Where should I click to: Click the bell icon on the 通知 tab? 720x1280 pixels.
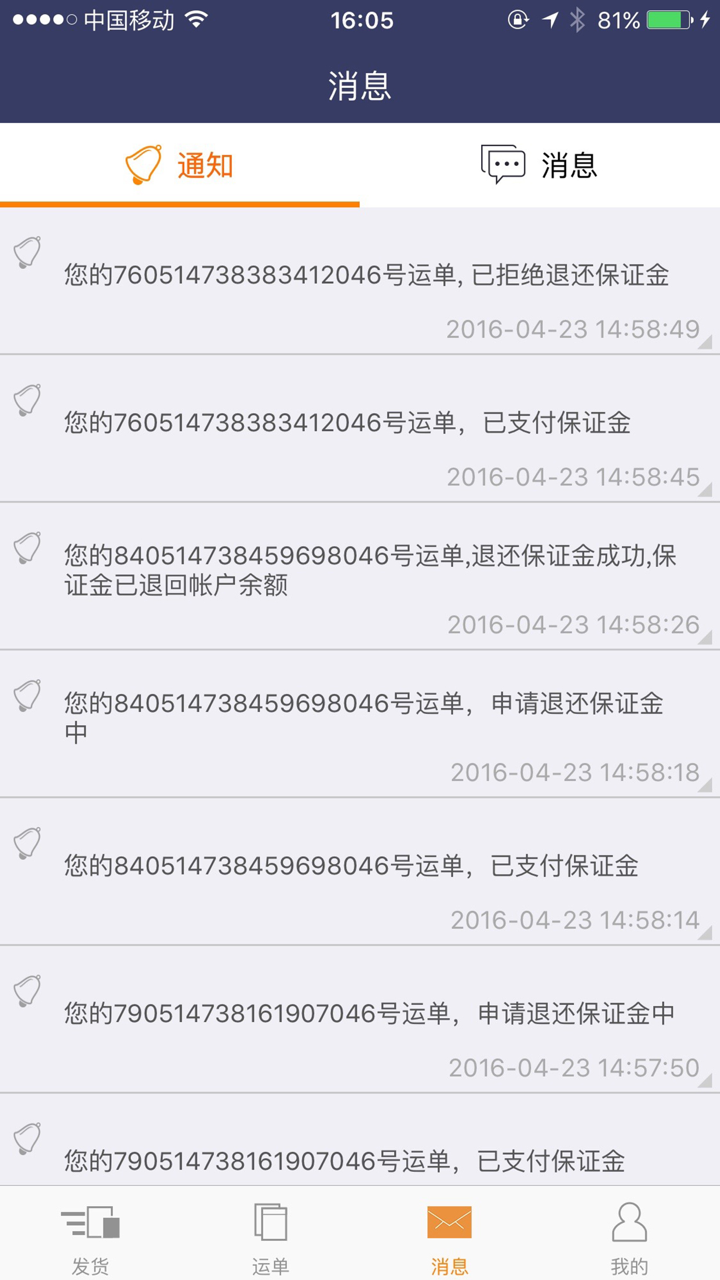click(140, 165)
